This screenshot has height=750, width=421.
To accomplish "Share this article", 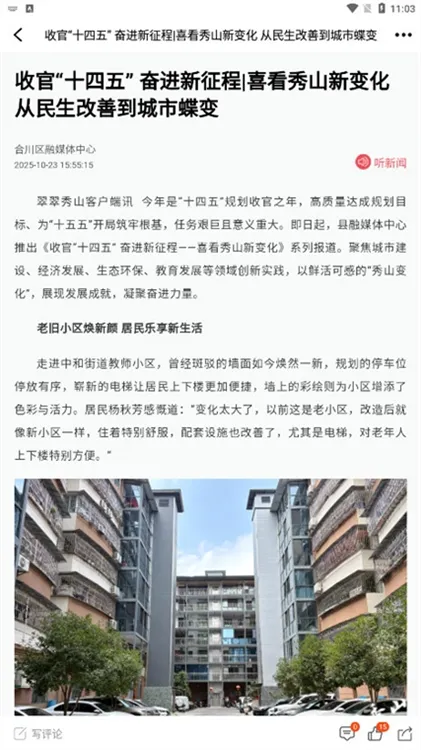I will point(405,733).
